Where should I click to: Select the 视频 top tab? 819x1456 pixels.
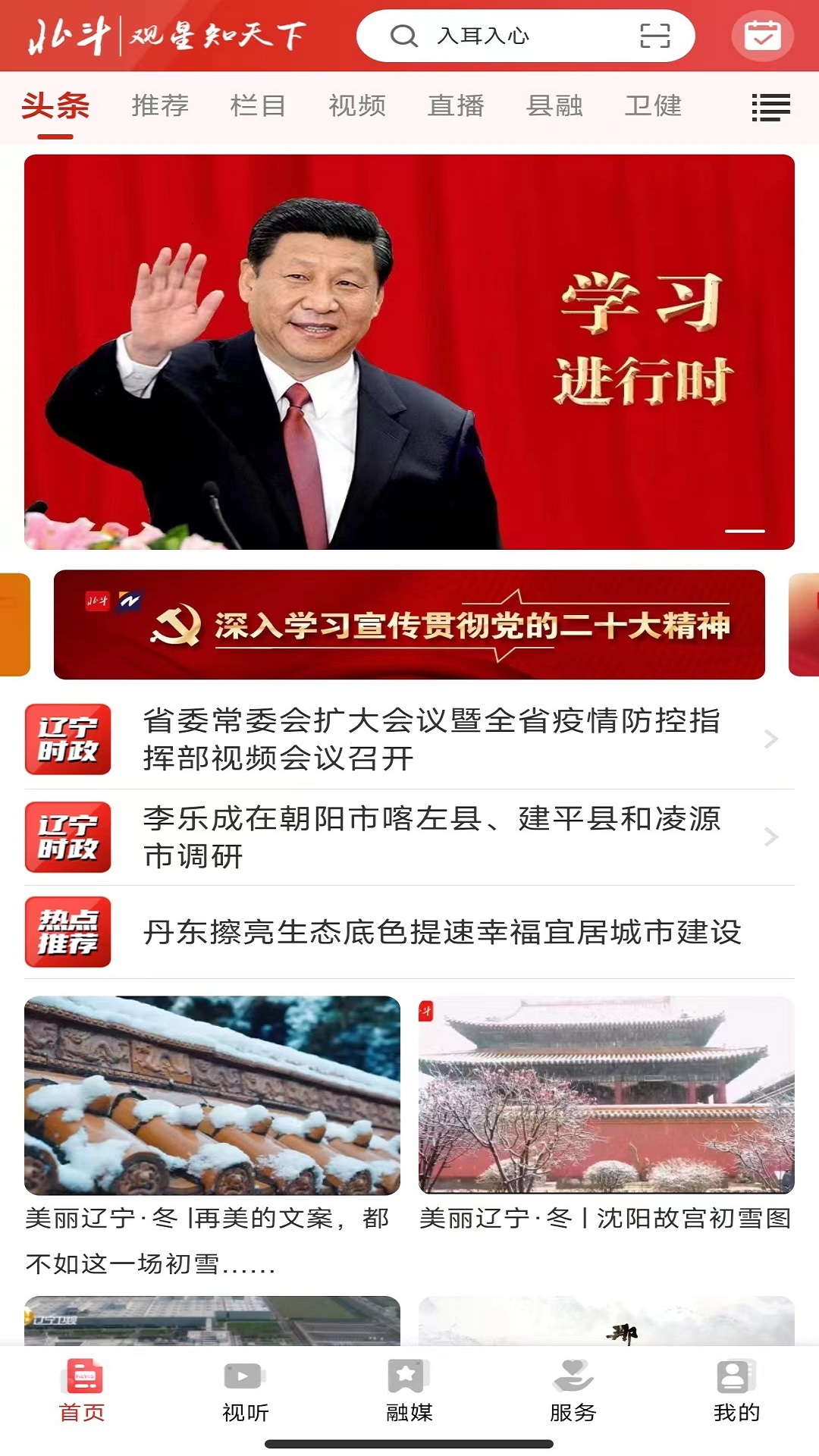tap(357, 105)
